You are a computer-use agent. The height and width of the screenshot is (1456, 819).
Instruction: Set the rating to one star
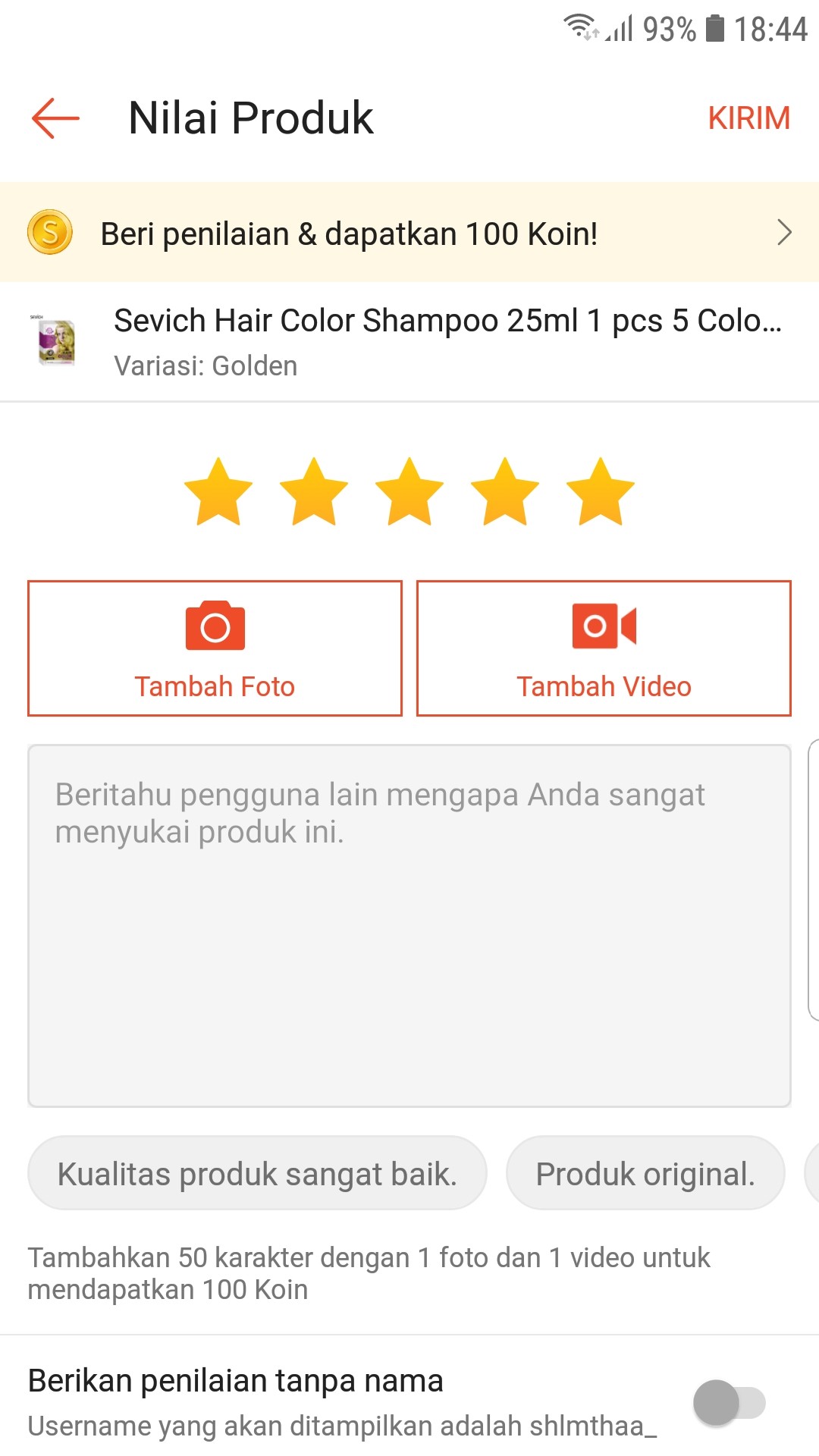(x=218, y=492)
